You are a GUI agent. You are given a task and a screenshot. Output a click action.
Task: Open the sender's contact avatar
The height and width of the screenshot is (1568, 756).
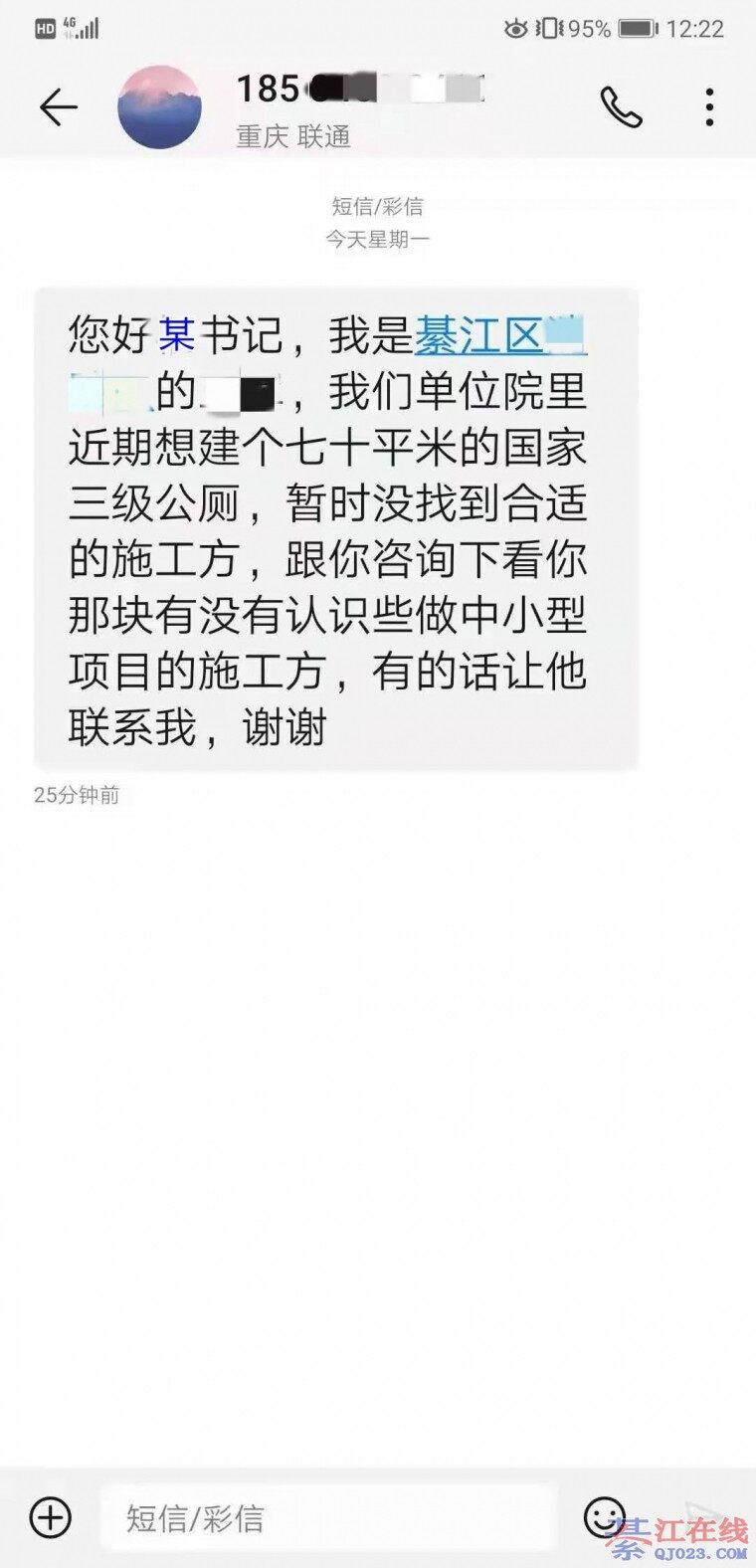coord(159,107)
